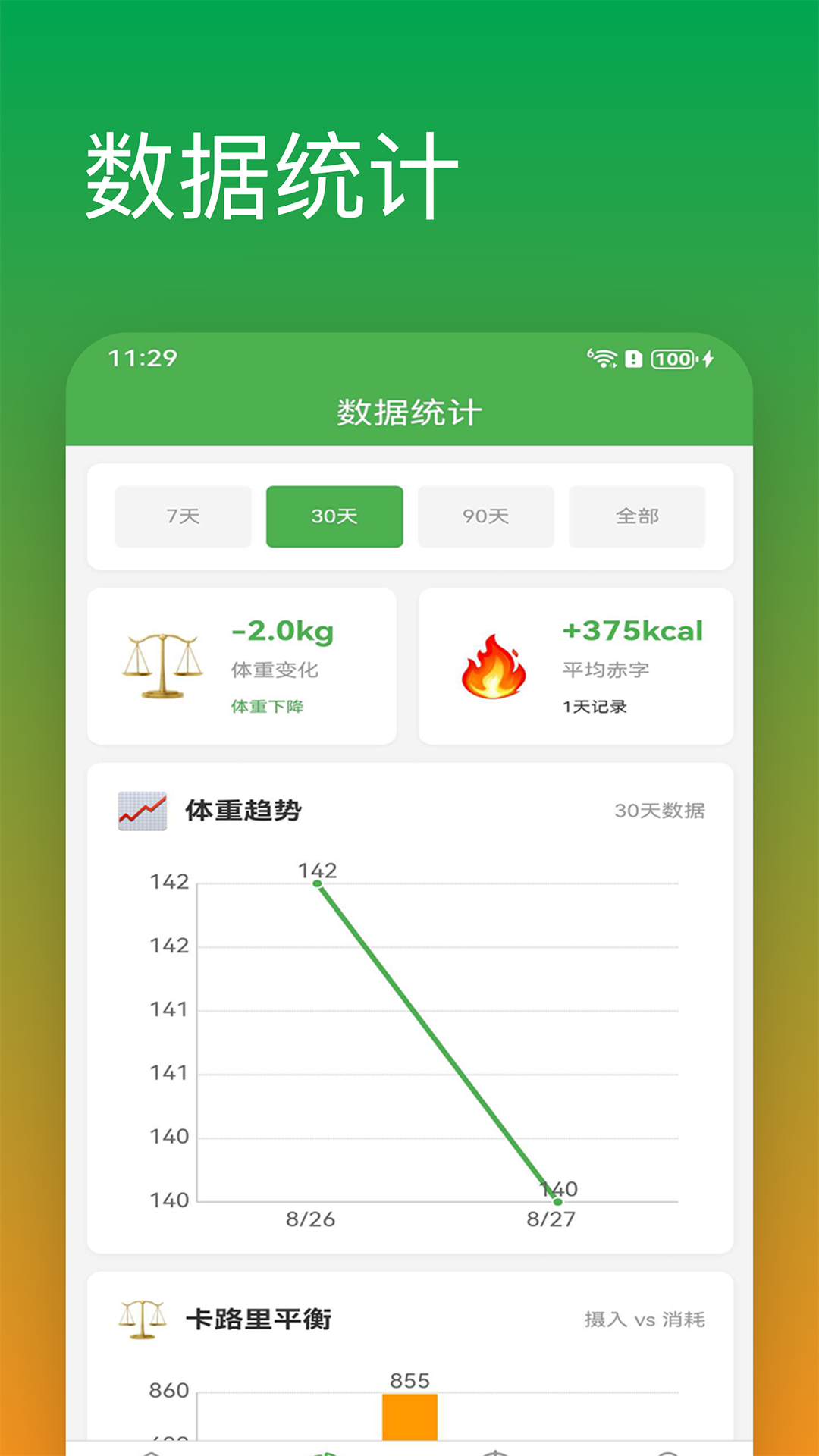The height and width of the screenshot is (1456, 819).
Task: Tap the flame icon on the average deficit card
Action: click(493, 667)
